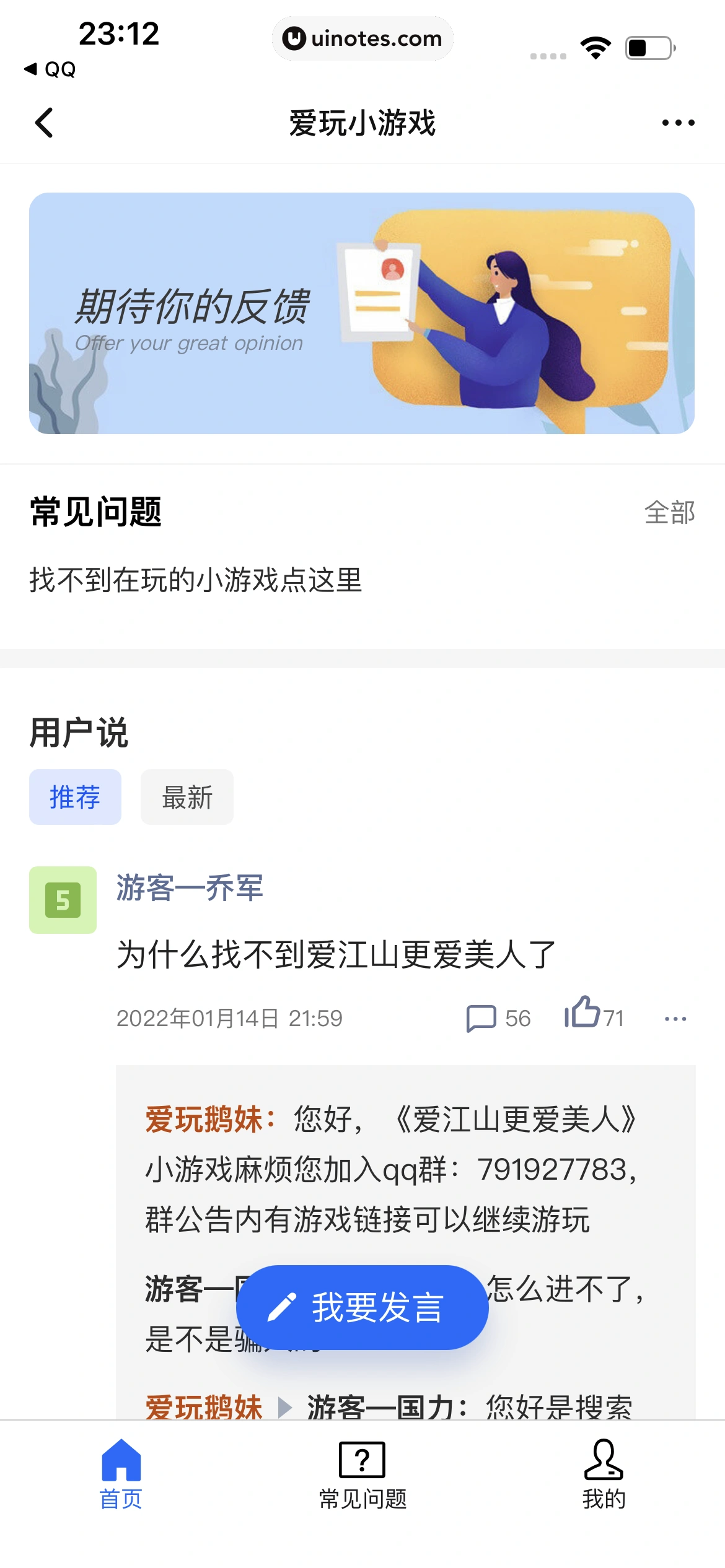
Task: Open the top-right overflow menu
Action: [x=678, y=123]
